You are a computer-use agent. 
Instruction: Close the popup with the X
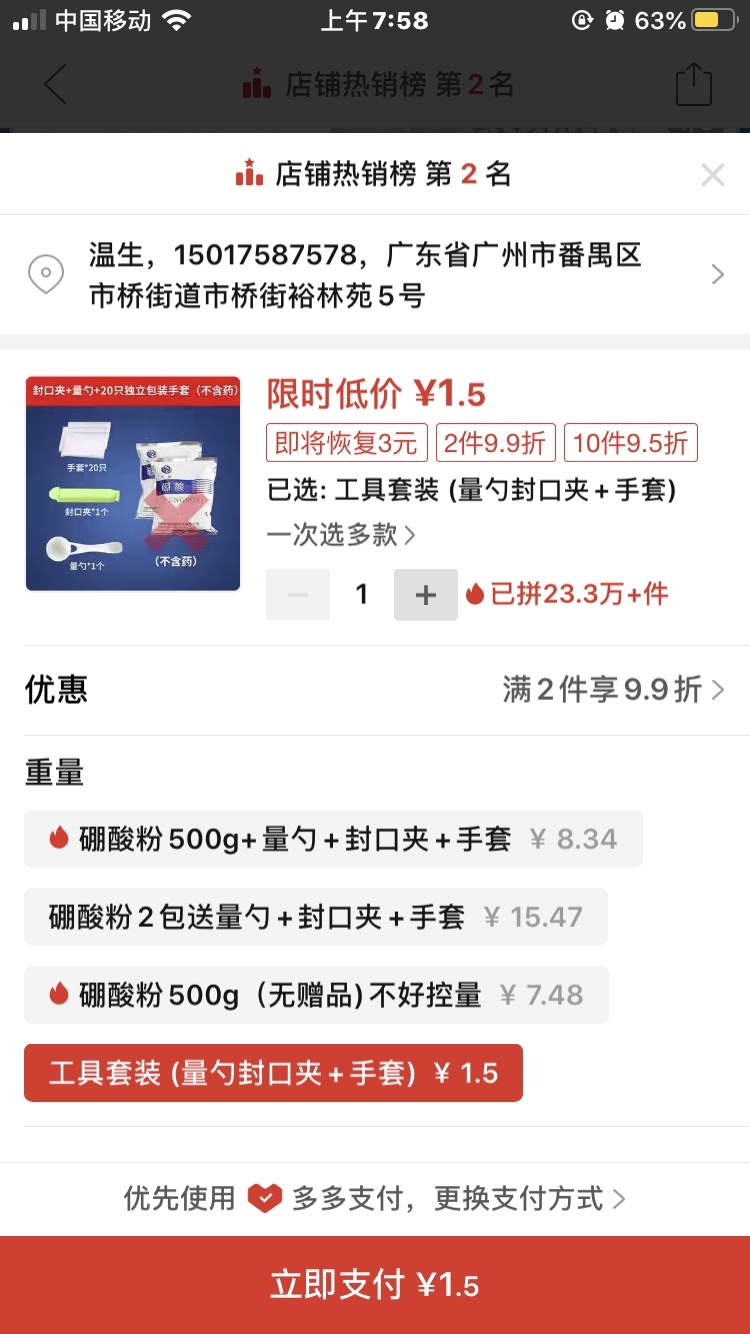(x=712, y=173)
